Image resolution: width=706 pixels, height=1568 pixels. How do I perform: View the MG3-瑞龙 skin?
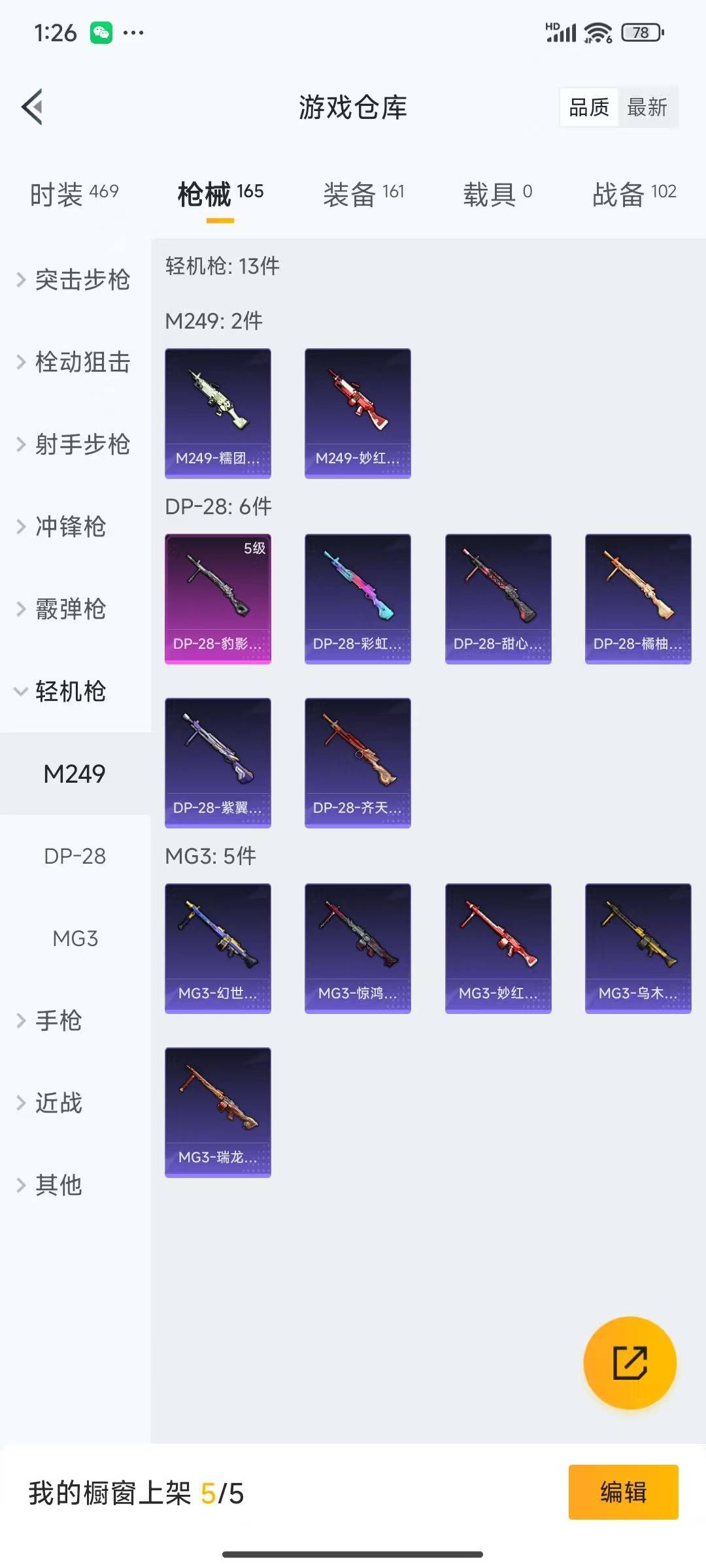pos(218,1112)
